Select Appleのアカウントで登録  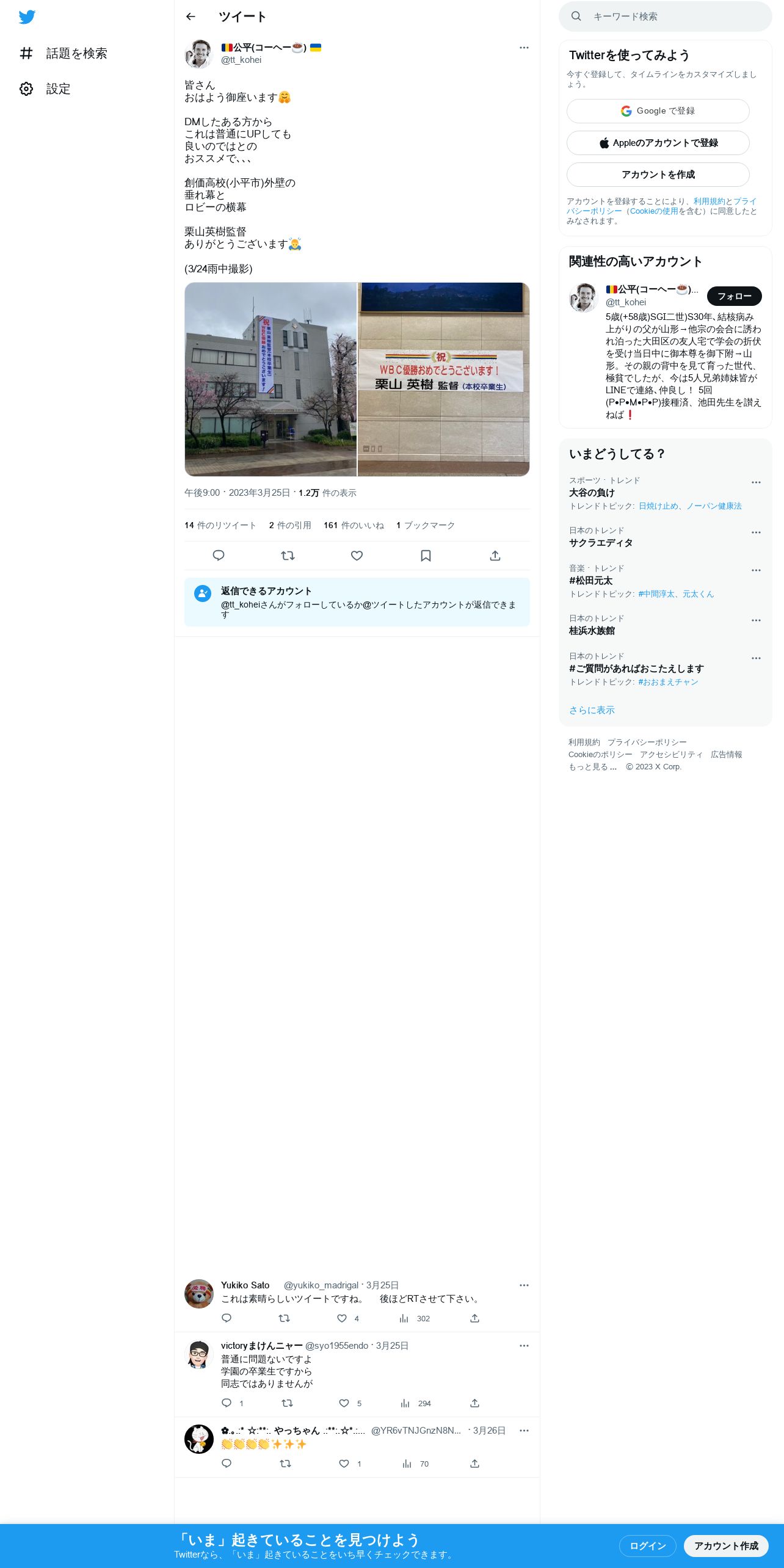[x=658, y=143]
